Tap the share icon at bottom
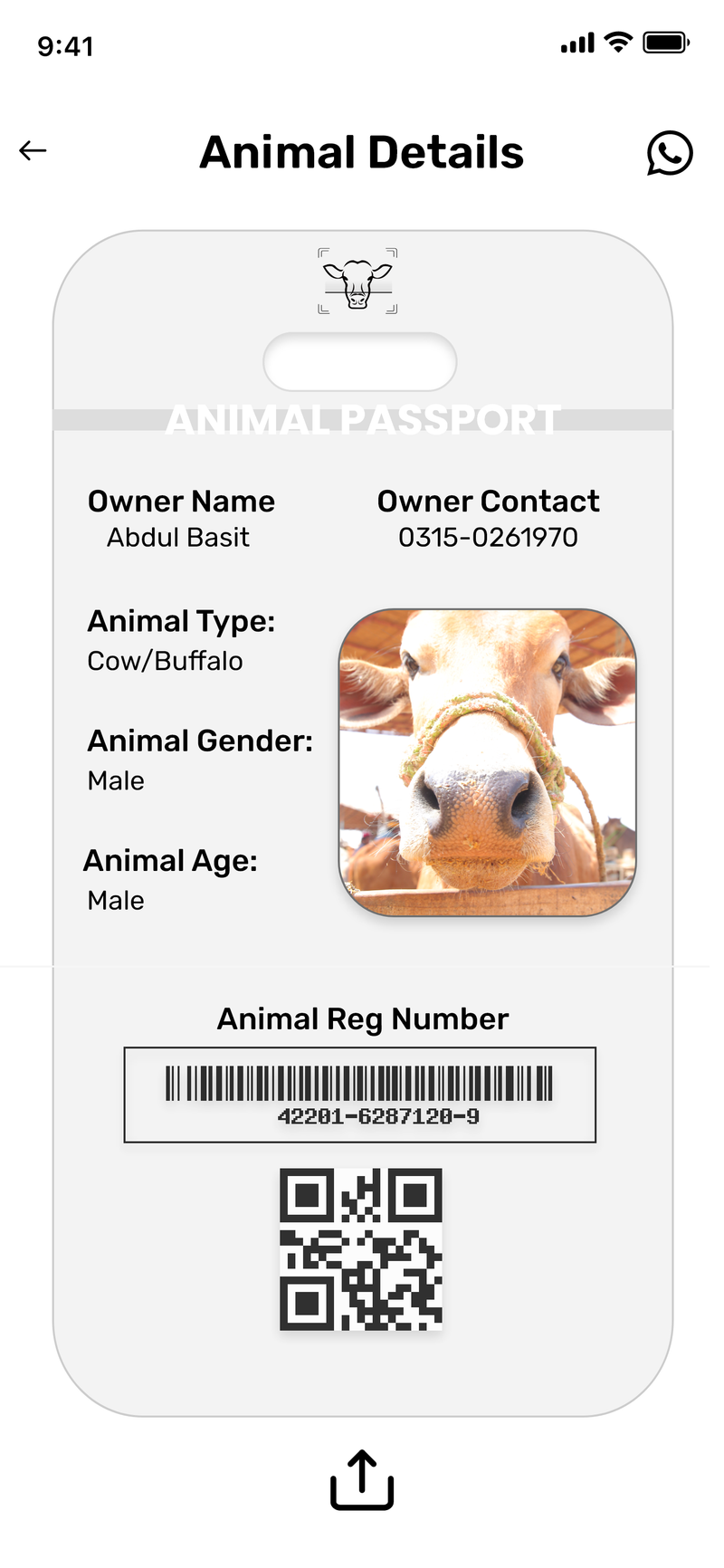This screenshot has height=1568, width=724. (x=361, y=1480)
